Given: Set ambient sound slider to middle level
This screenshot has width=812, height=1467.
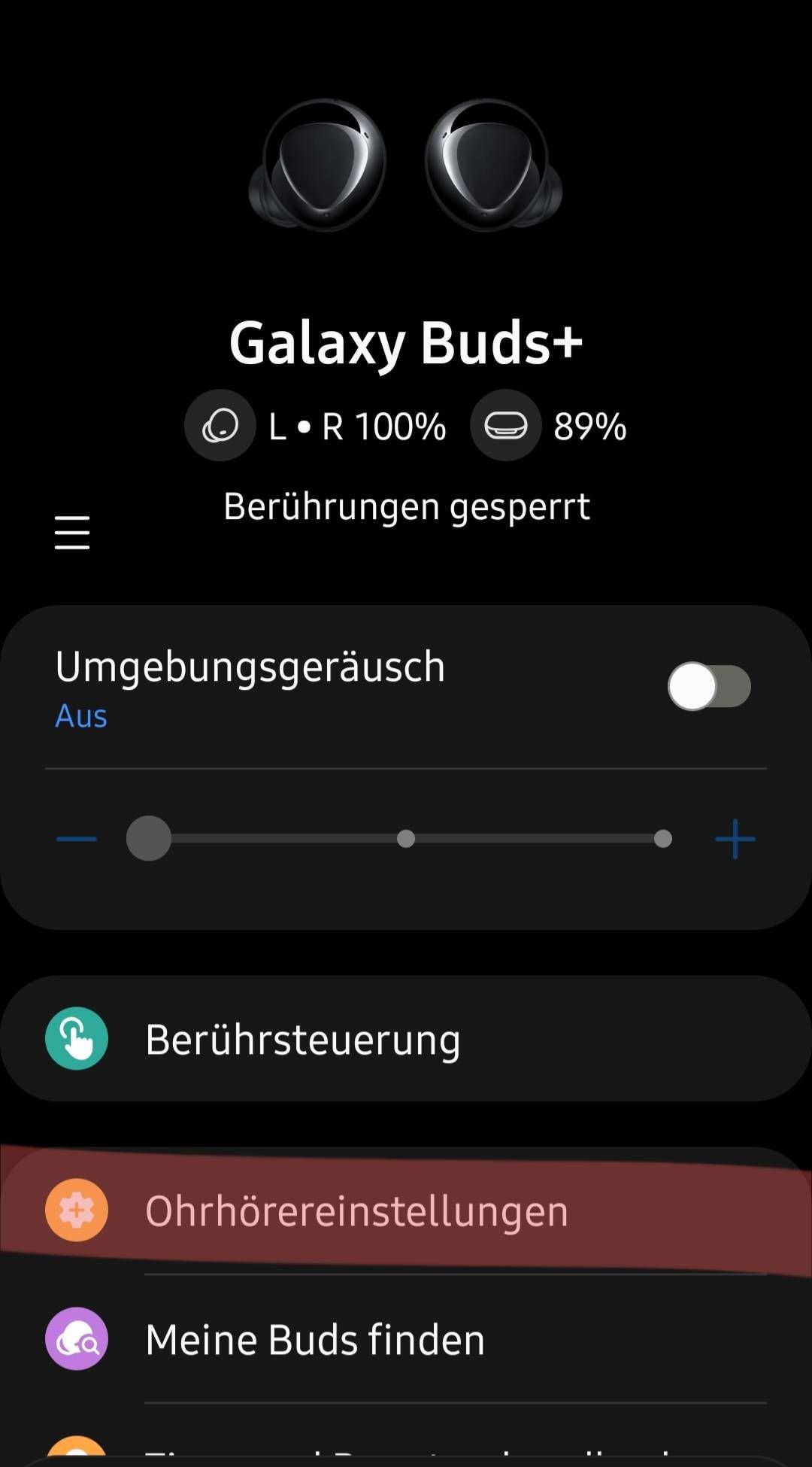Looking at the screenshot, I should pos(406,839).
